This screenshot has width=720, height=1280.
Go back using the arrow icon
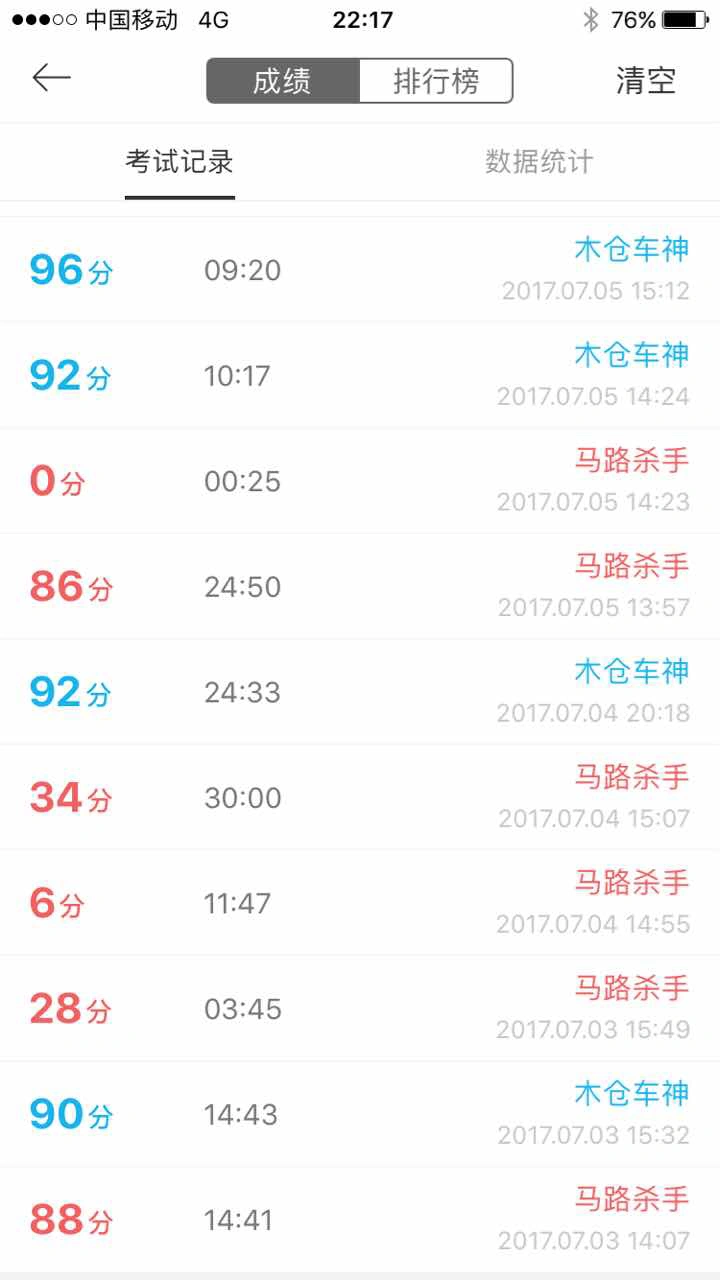click(51, 78)
